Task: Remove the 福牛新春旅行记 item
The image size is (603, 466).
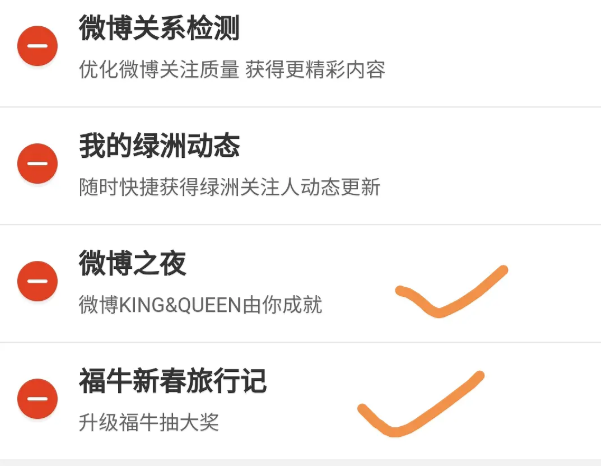Action: coord(37,399)
